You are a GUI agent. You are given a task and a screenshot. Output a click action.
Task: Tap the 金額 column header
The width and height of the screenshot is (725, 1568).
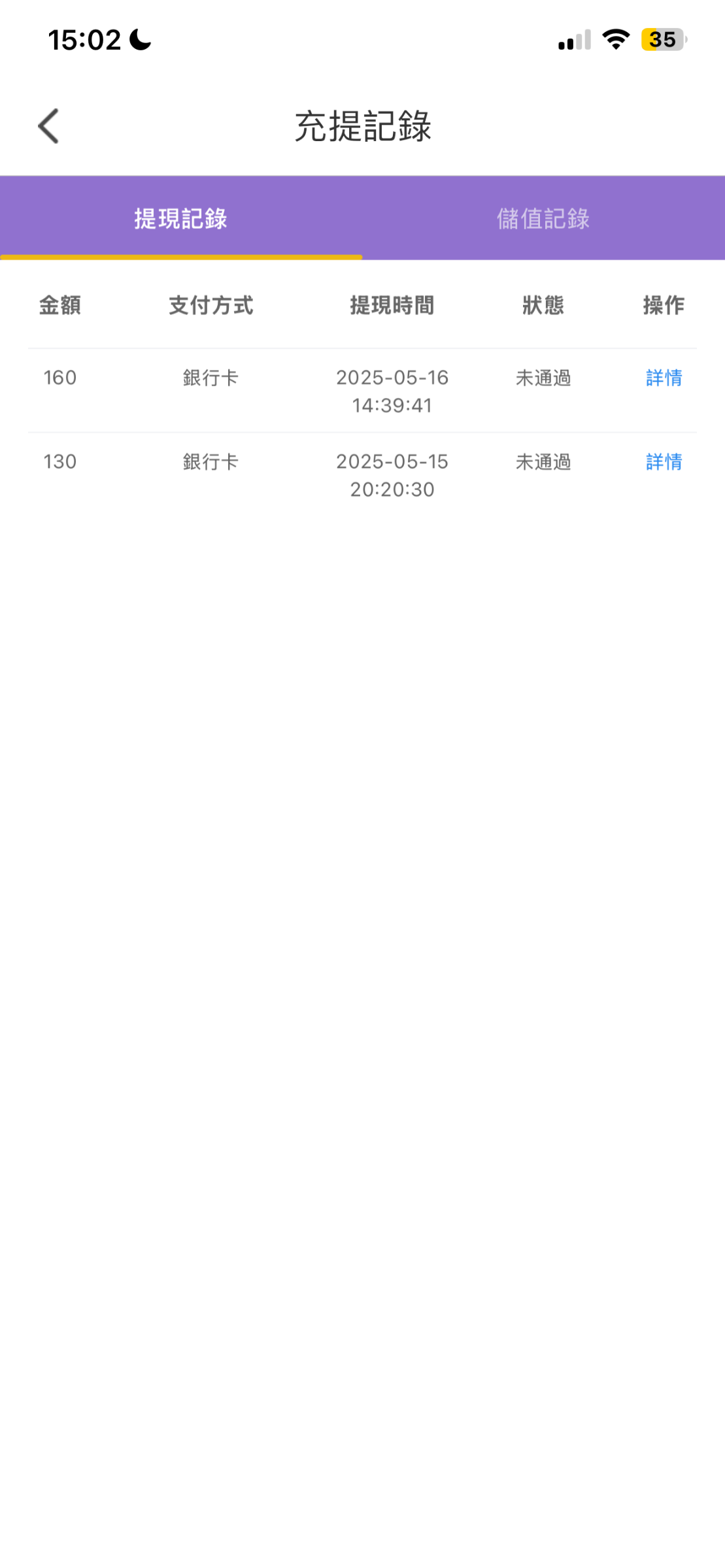pyautogui.click(x=61, y=305)
